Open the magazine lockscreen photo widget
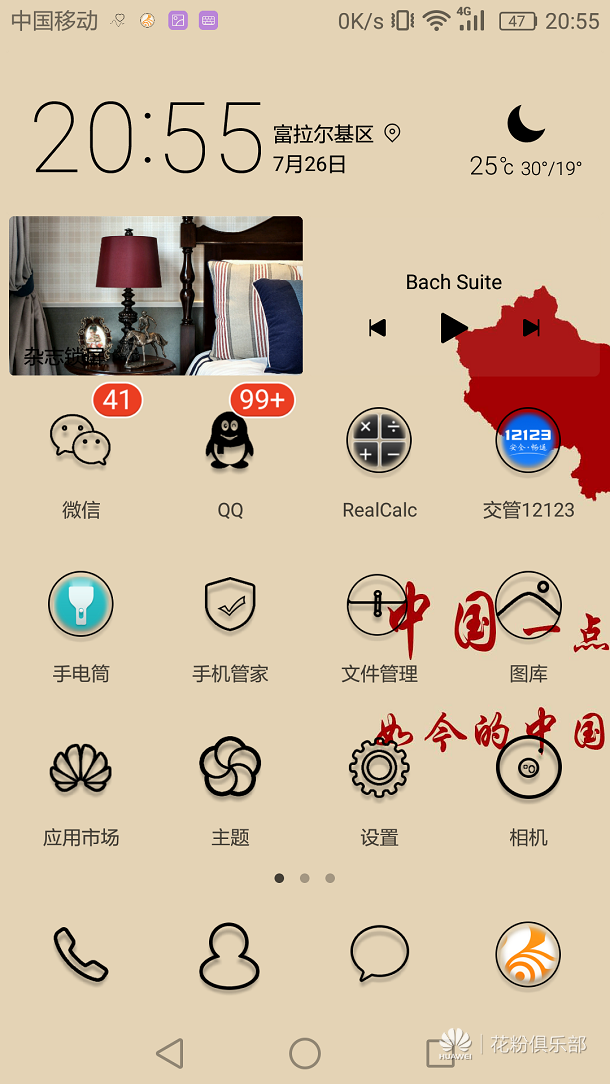The height and width of the screenshot is (1084, 610). pyautogui.click(x=156, y=296)
